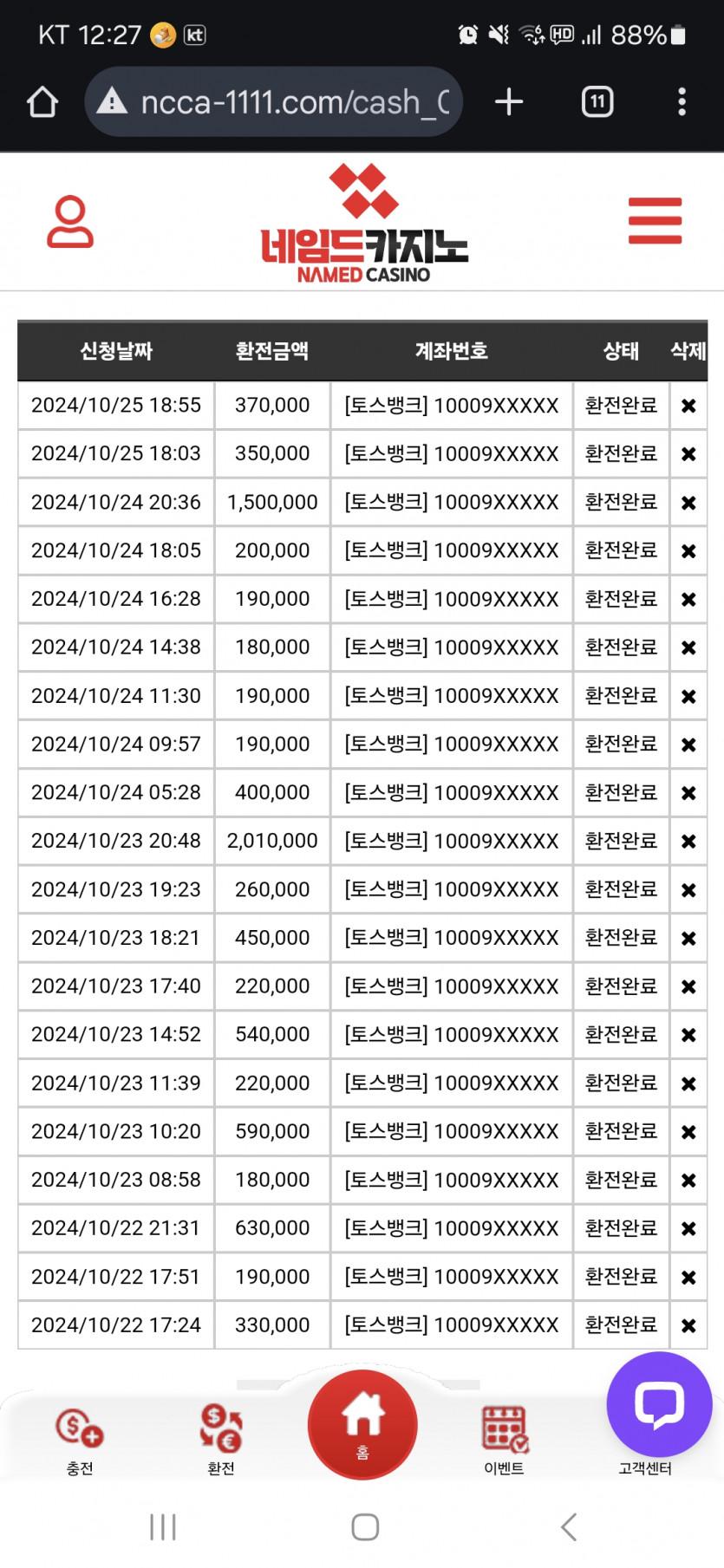The width and height of the screenshot is (724, 1568).
Task: Delete the 2024/10/22 17:24 withdrawal record
Action: coord(688,1325)
